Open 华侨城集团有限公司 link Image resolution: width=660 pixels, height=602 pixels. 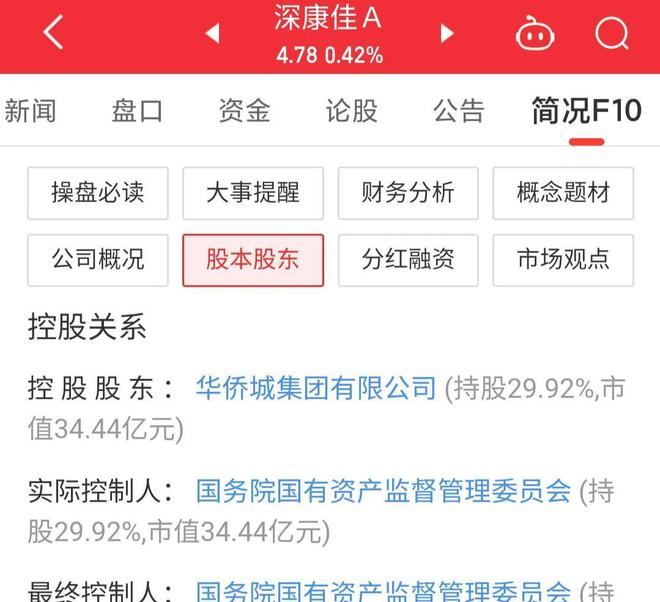(x=316, y=387)
